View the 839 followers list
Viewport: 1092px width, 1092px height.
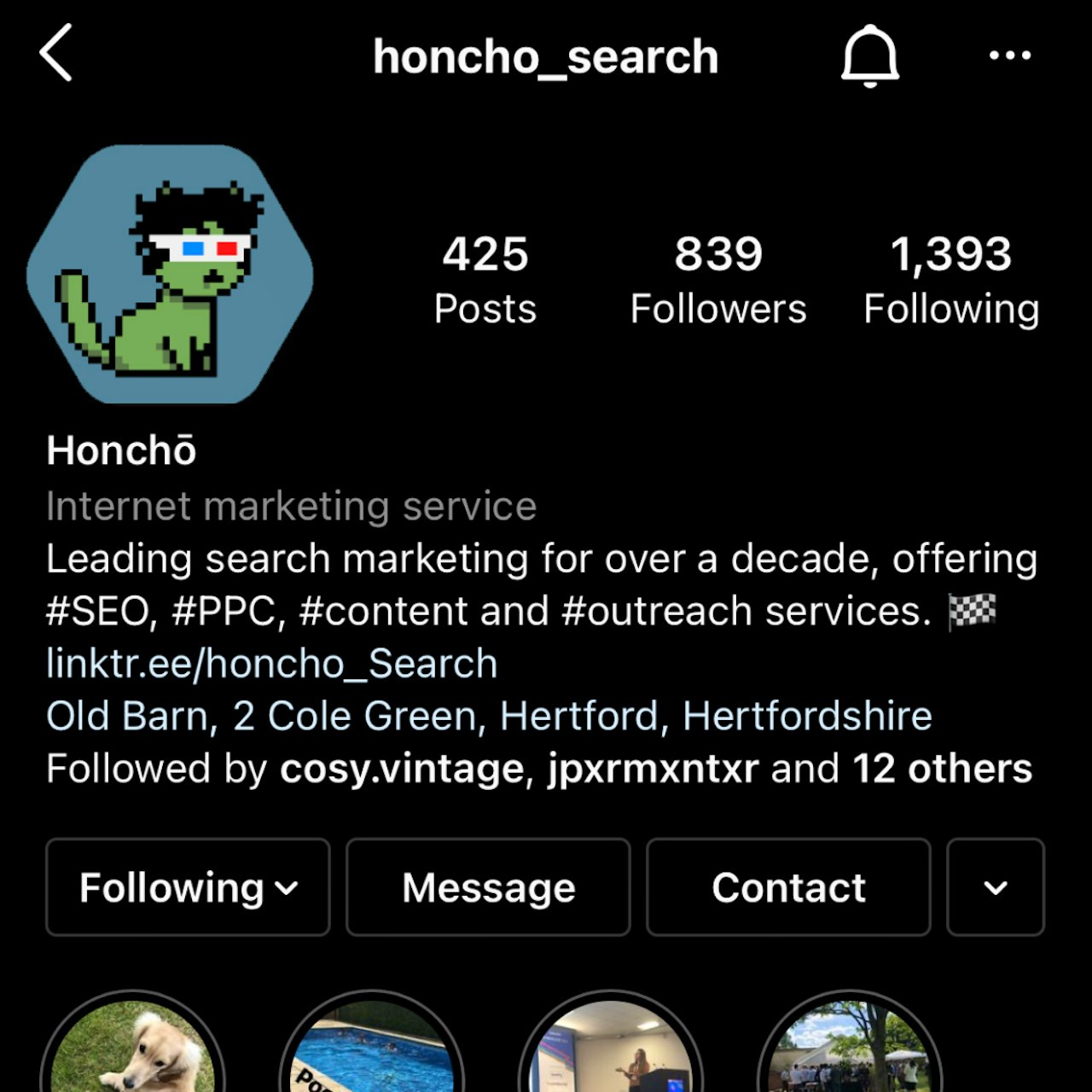717,280
